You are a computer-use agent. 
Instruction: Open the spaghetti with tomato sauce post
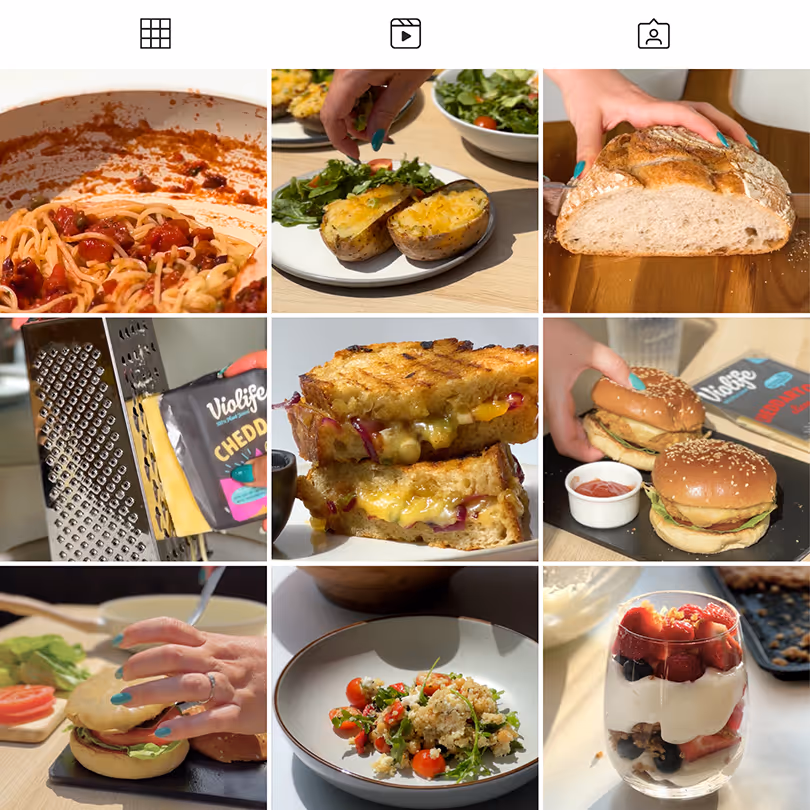(x=133, y=190)
